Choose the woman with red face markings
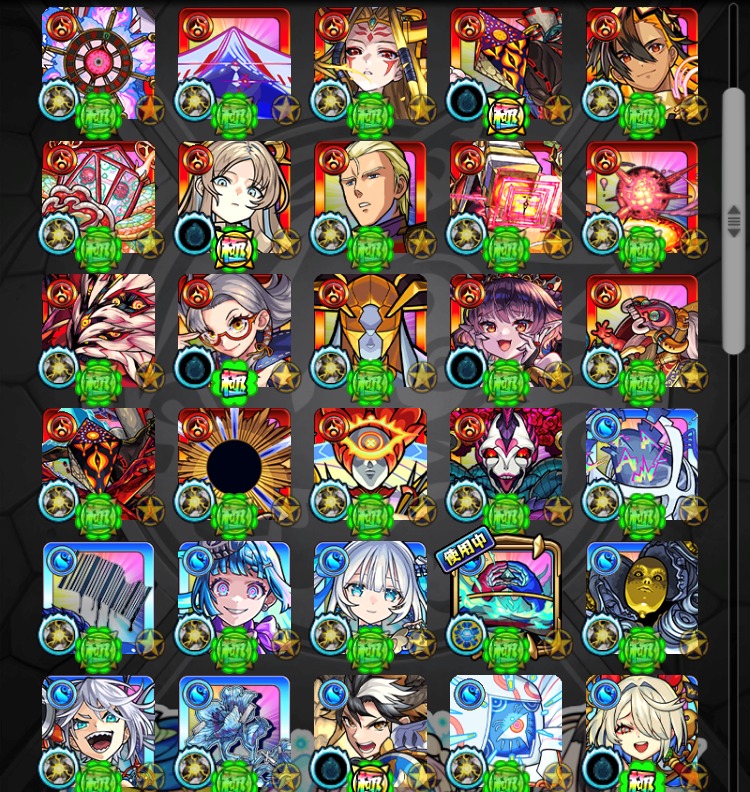The height and width of the screenshot is (792, 750). pyautogui.click(x=370, y=63)
